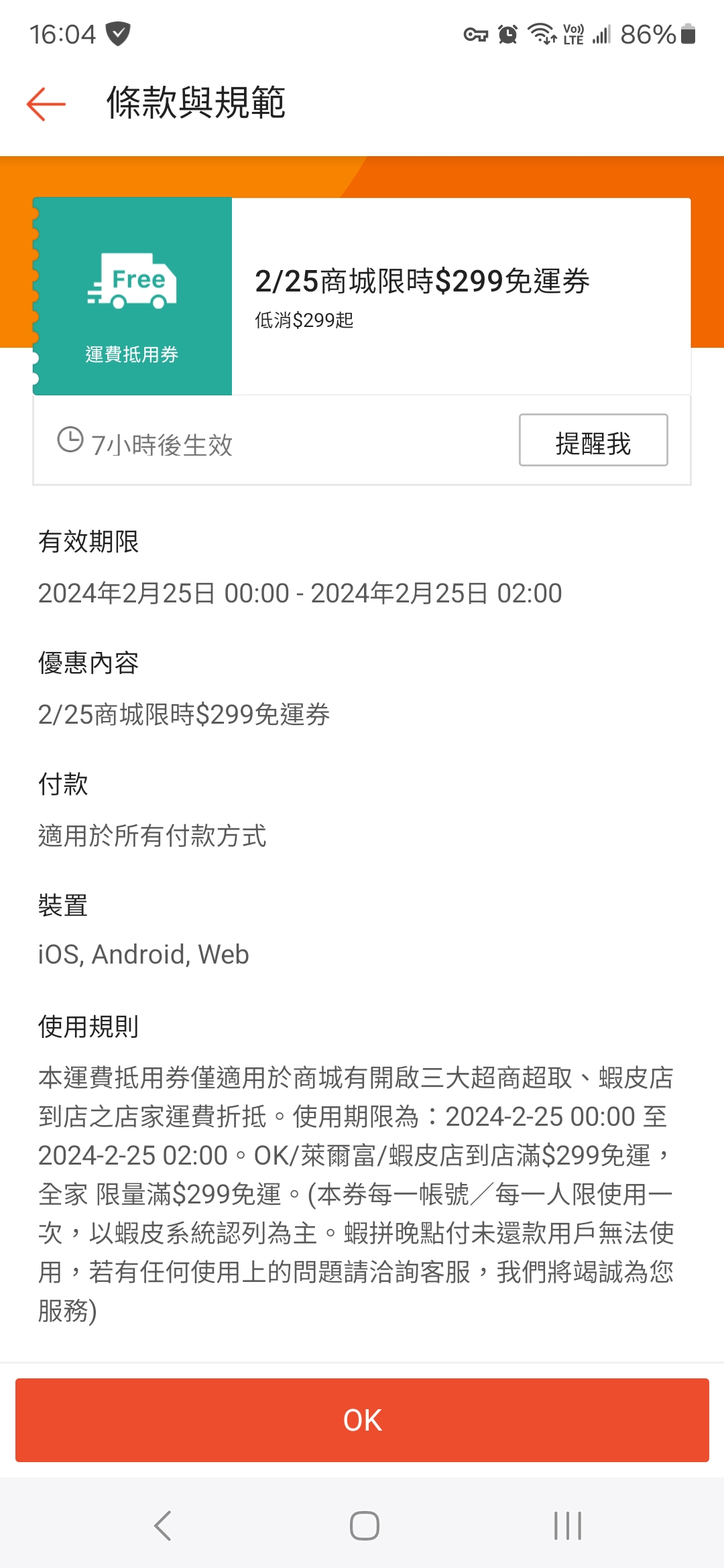Open the recent apps switcher
The image size is (724, 1568).
tap(568, 1526)
